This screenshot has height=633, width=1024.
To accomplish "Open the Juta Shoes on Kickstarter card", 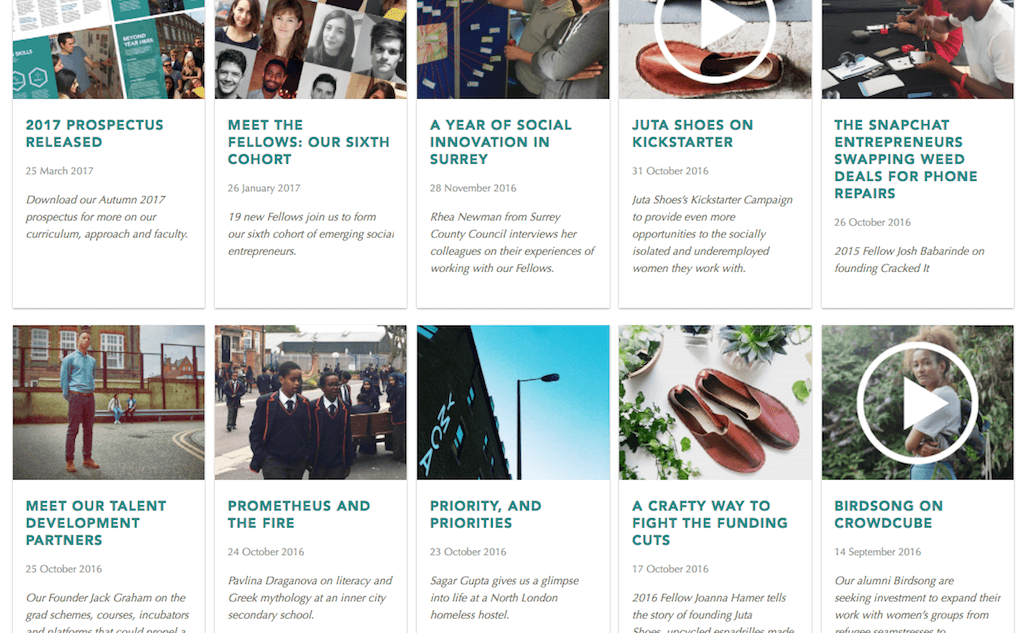I will [x=692, y=133].
